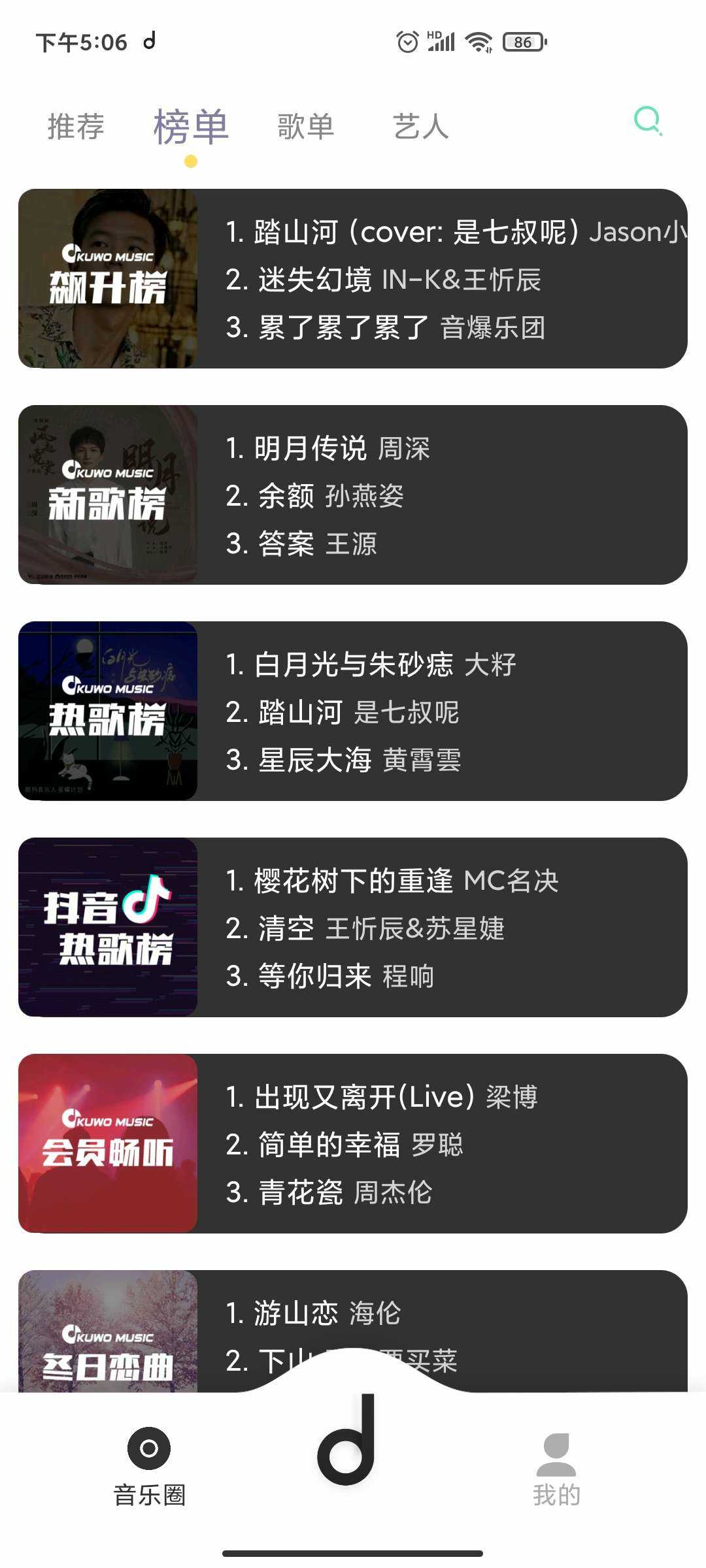The width and height of the screenshot is (706, 1568).
Task: Open the 冬日恋曲 chart card
Action: tap(353, 1331)
